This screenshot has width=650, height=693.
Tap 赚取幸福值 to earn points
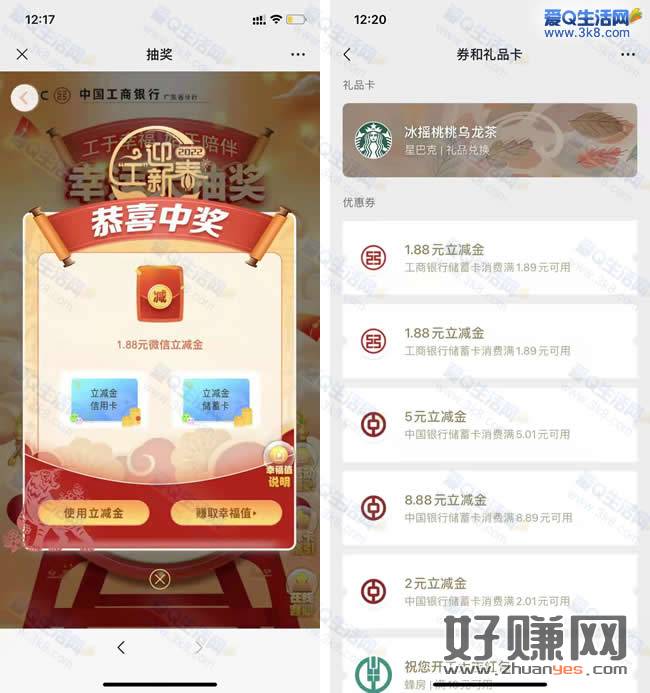pos(226,513)
